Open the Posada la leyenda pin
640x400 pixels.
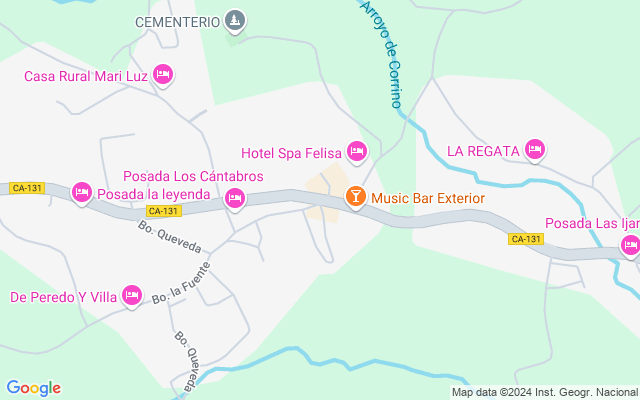point(82,192)
